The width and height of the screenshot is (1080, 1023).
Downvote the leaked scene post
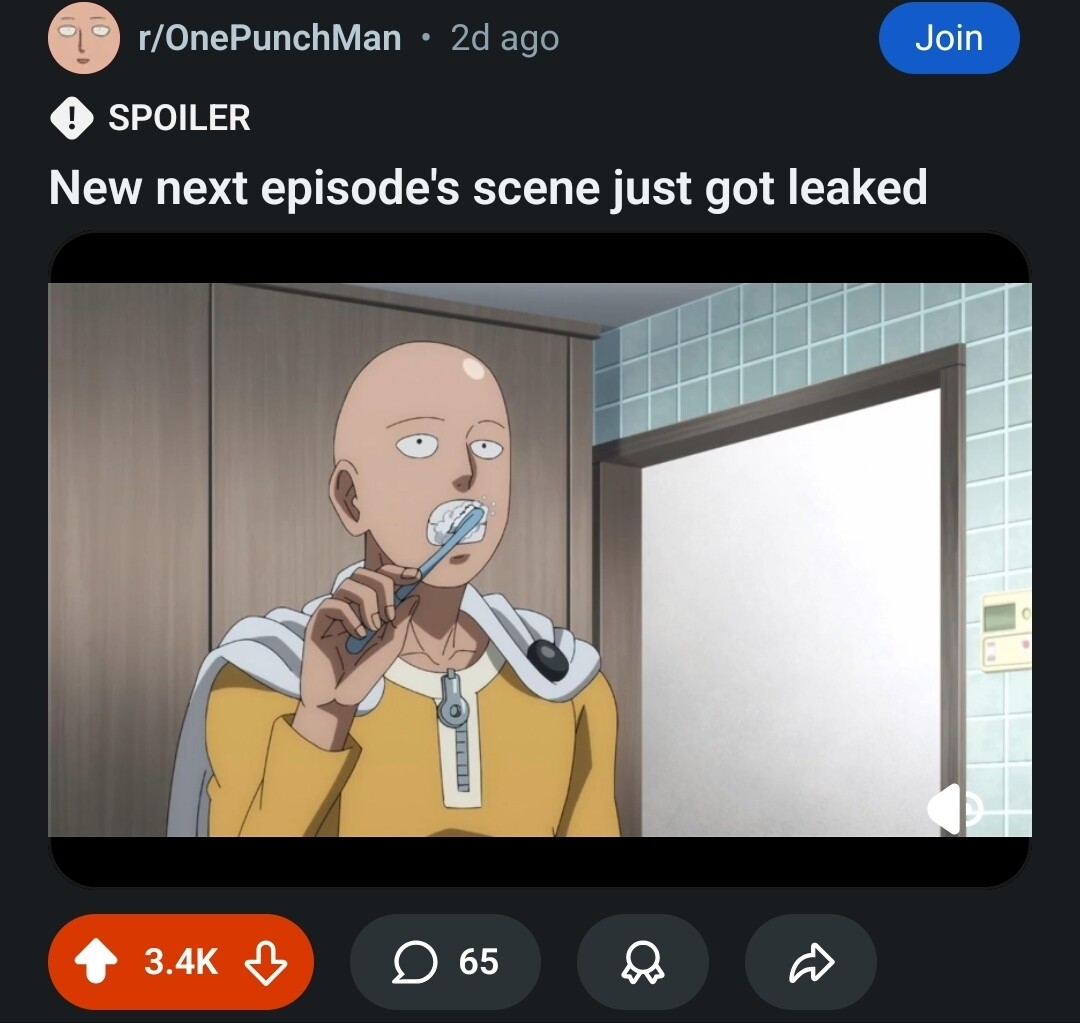click(x=265, y=961)
